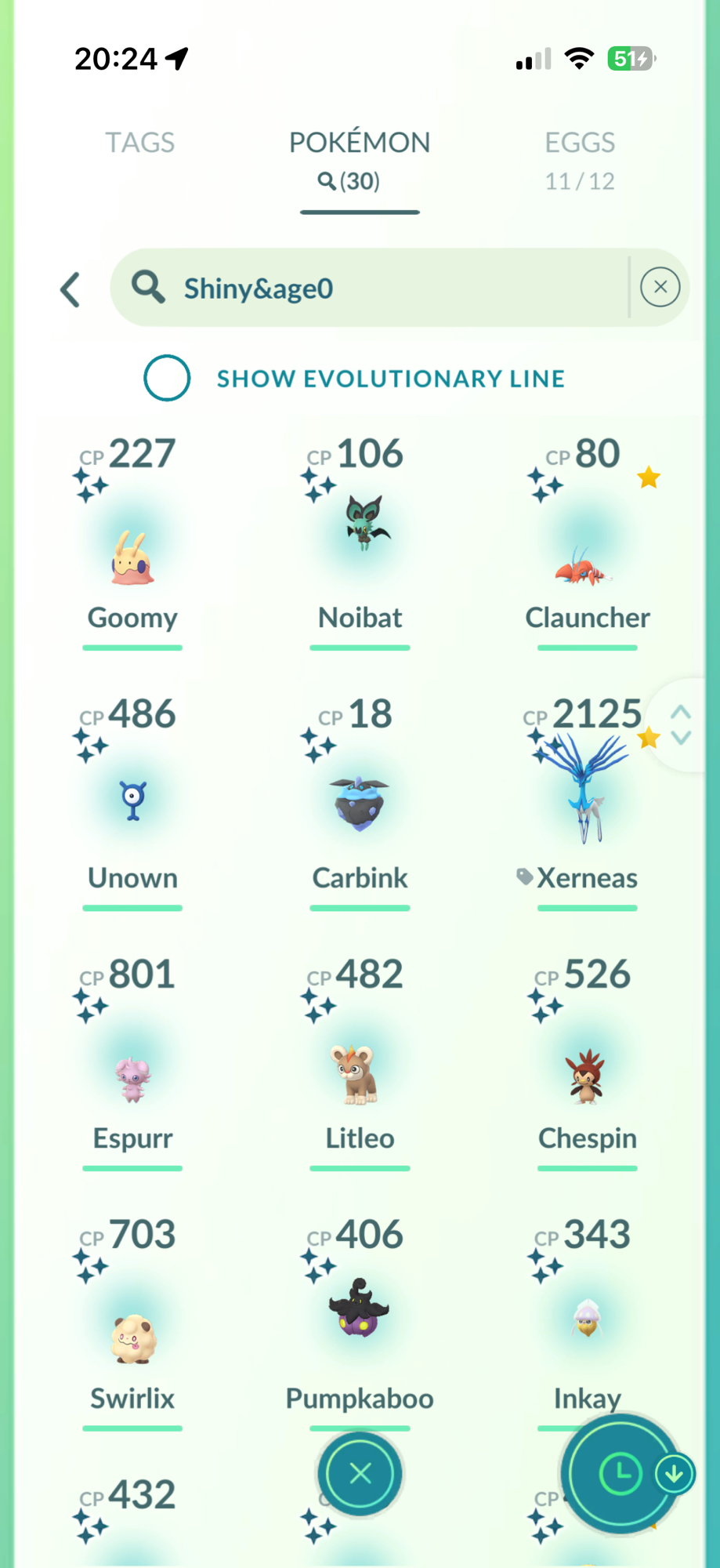Clear the Shiny&age0 search text
This screenshot has width=720, height=1568.
point(660,287)
